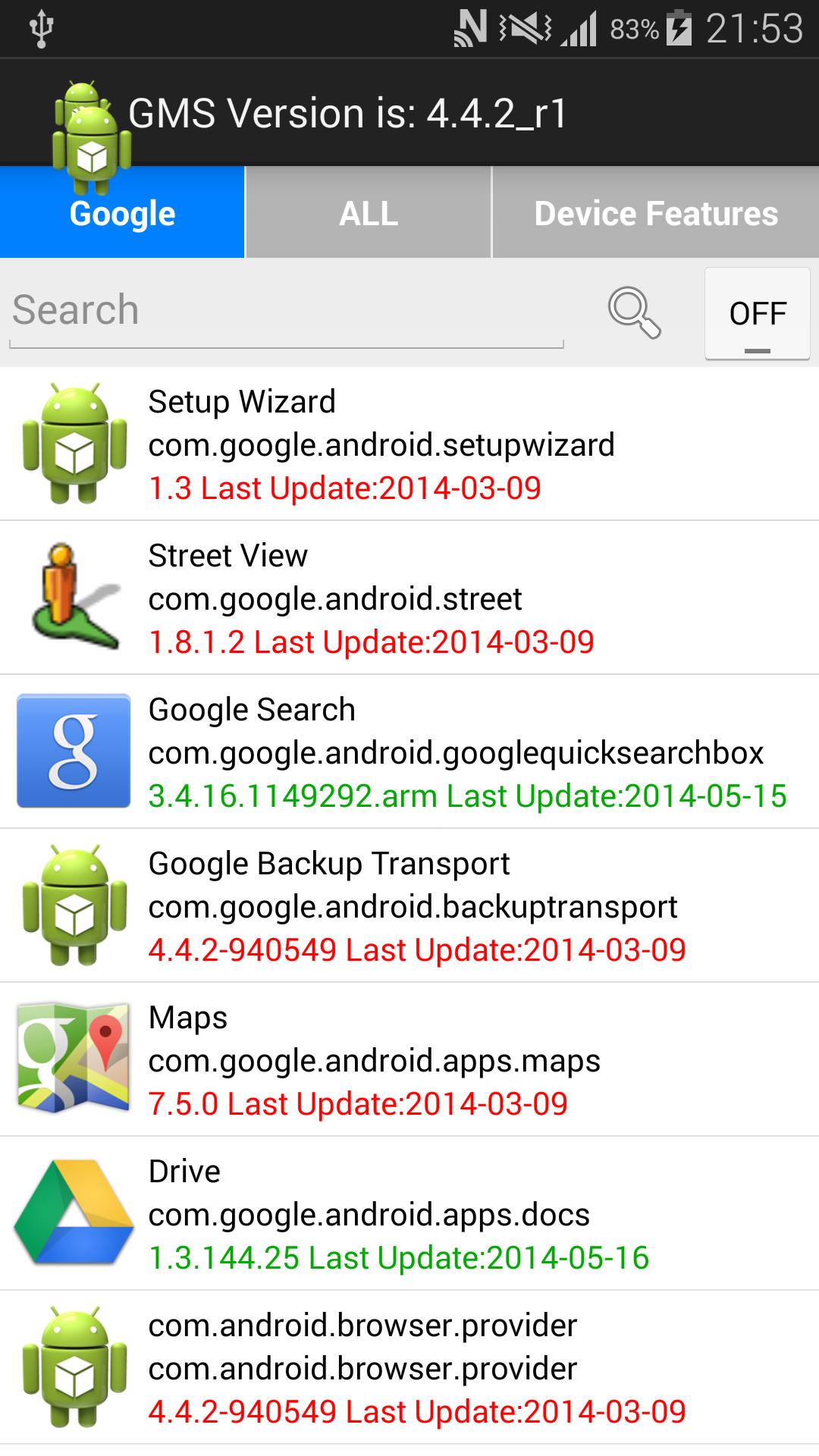
Task: Open the Google Search entry
Action: [409, 752]
